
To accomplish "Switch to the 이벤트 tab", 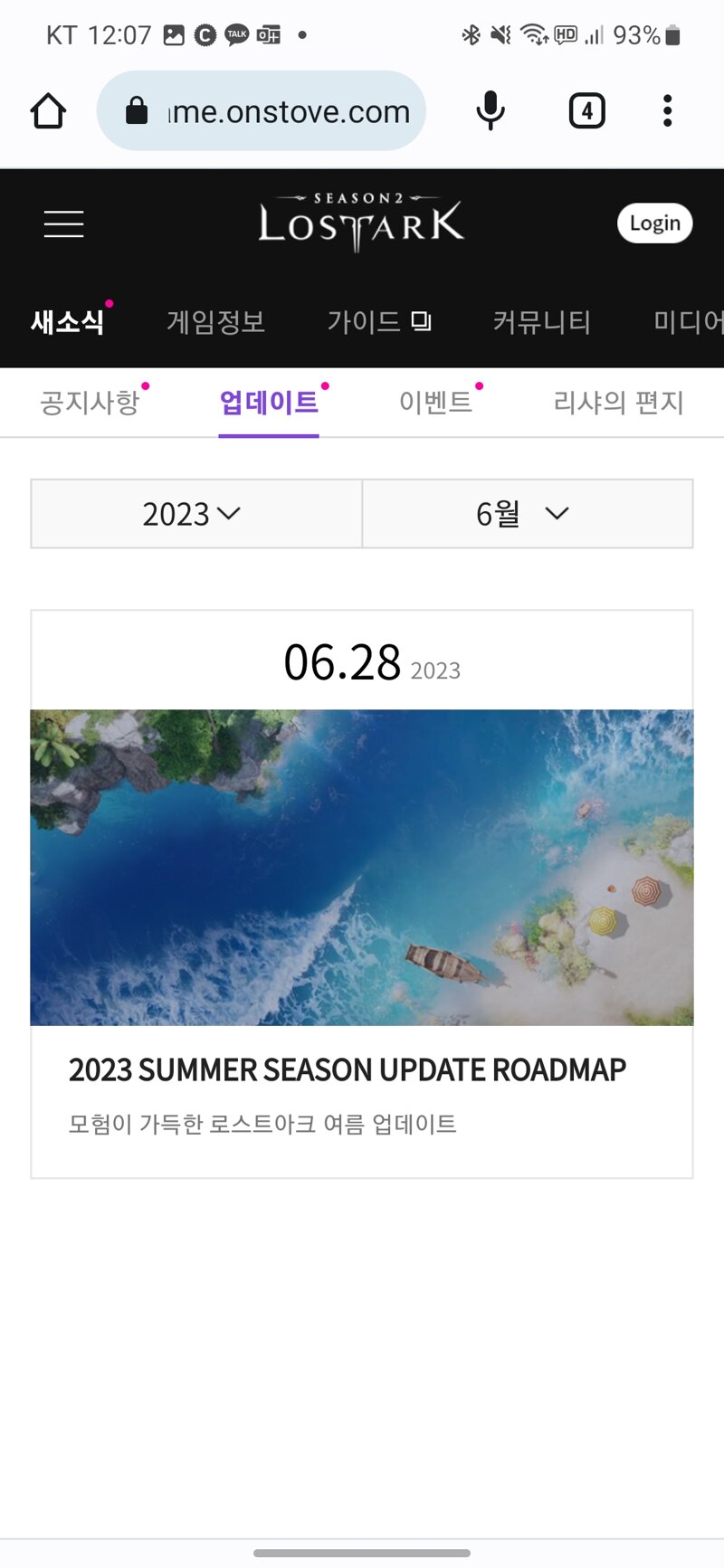I will (436, 402).
